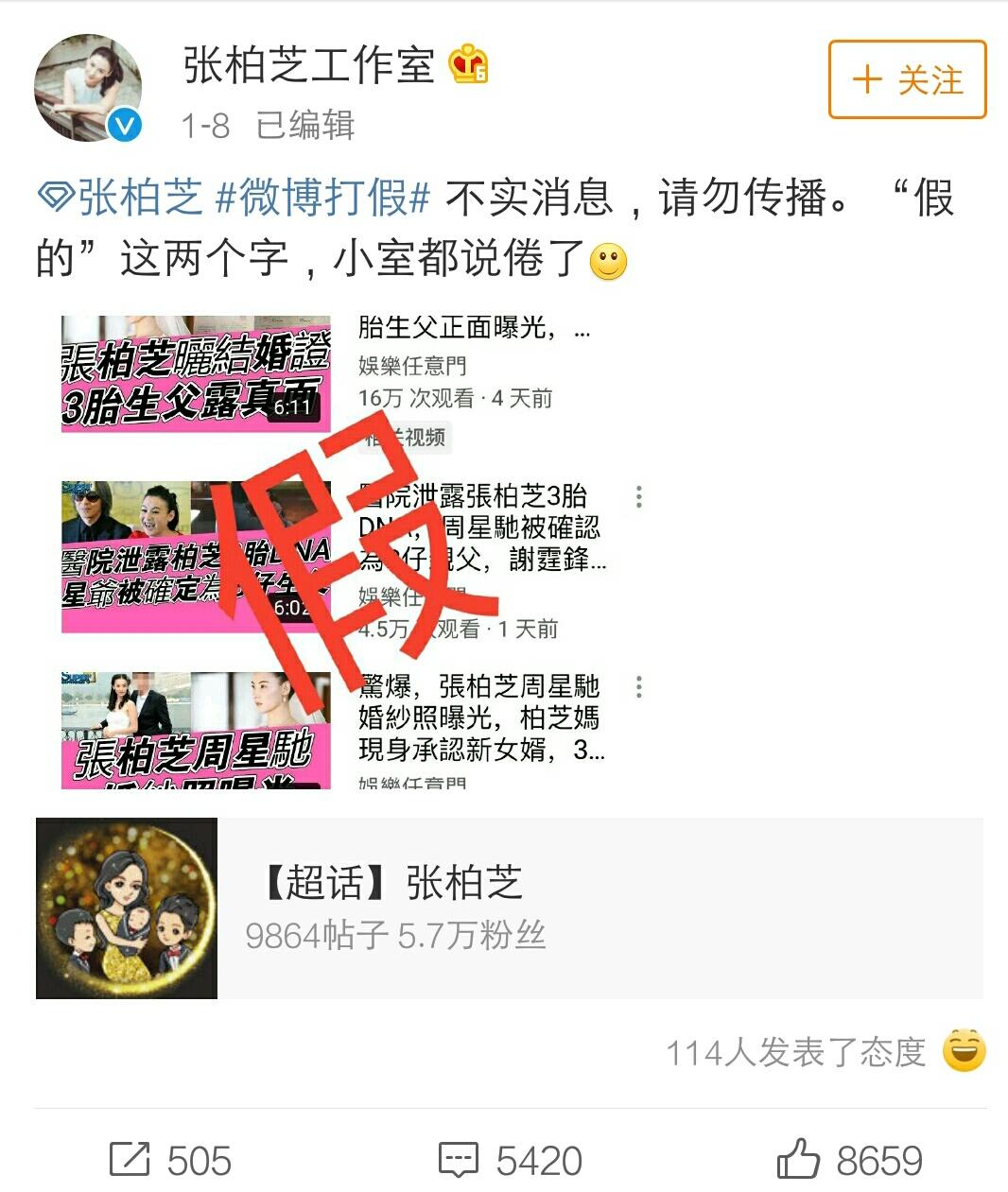
Task: Follow 张柏芝工作室 with the 关注 button
Action: tap(907, 79)
